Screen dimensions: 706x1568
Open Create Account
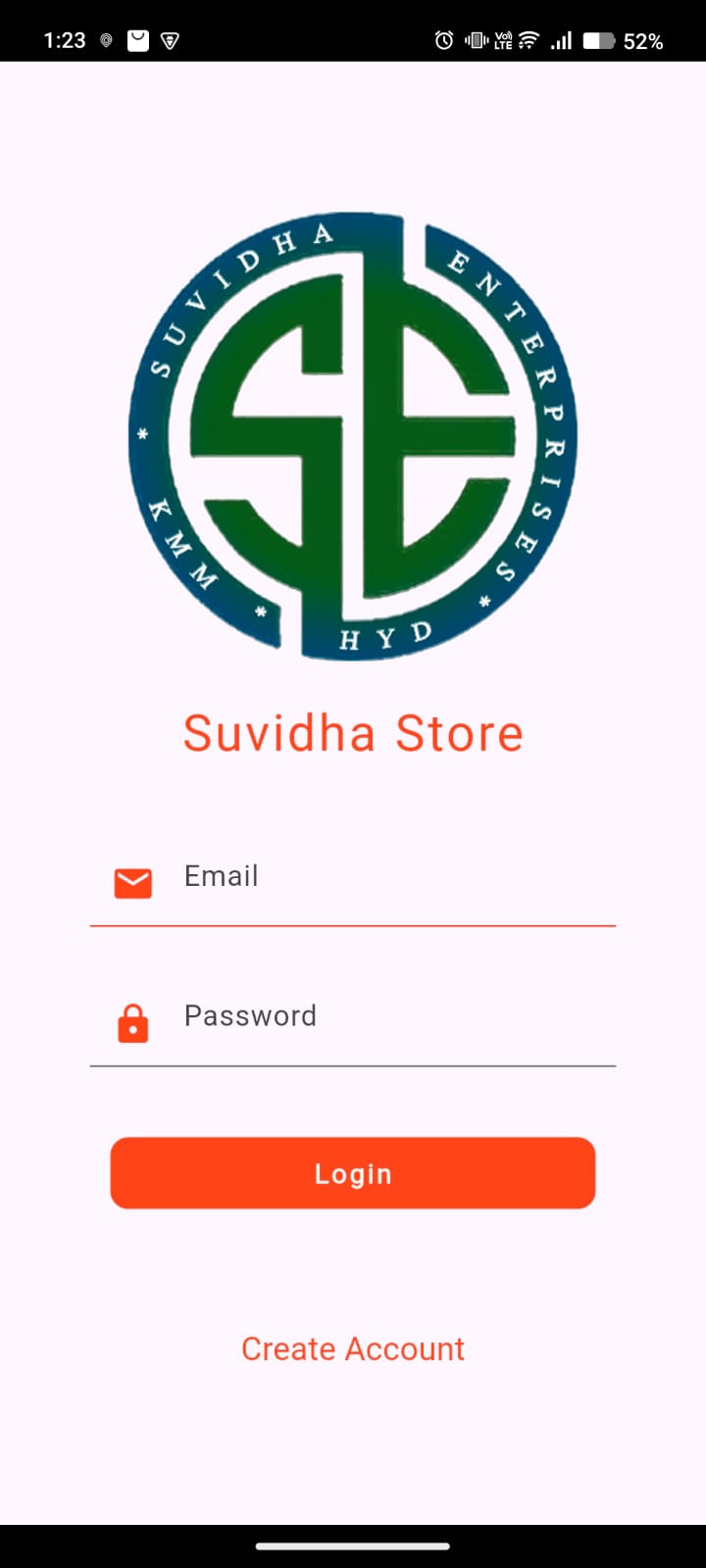353,1348
